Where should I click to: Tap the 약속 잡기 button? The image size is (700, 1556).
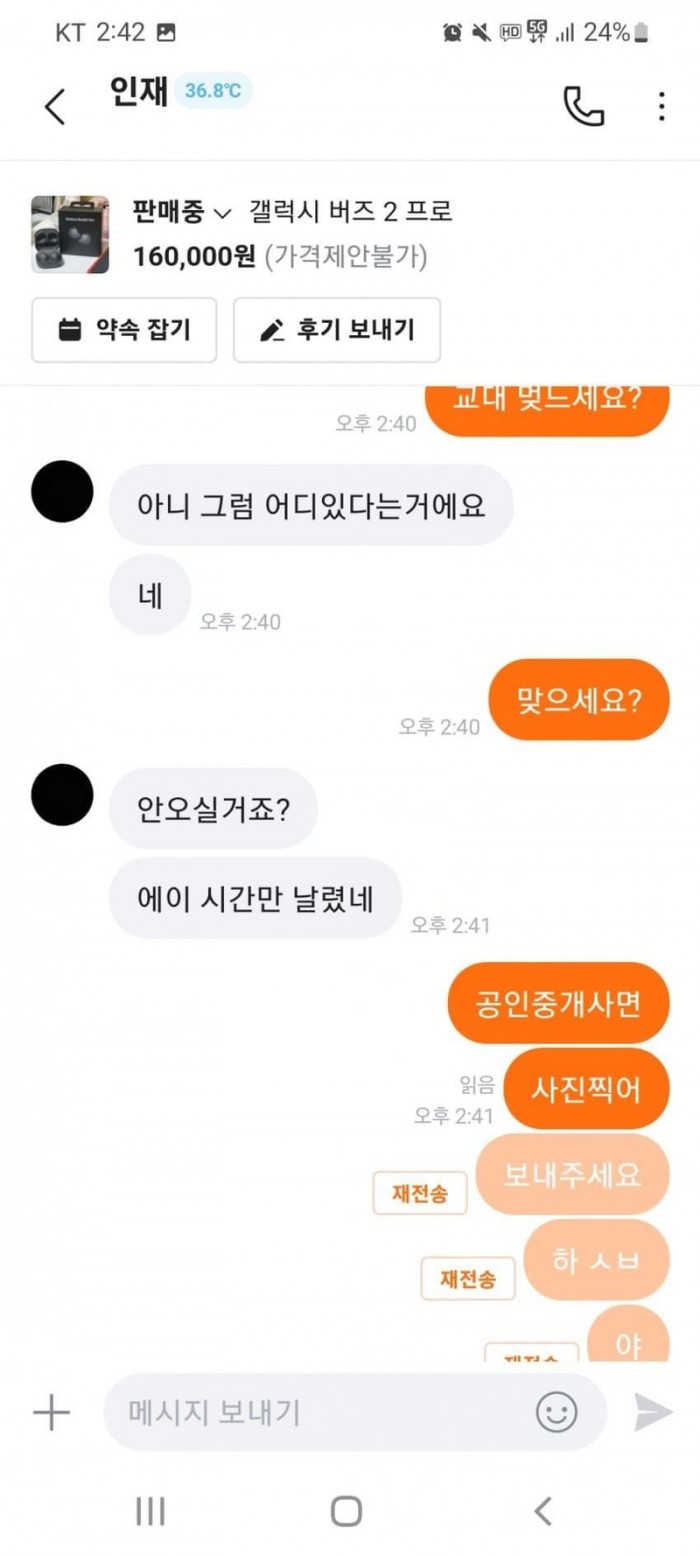click(x=124, y=329)
